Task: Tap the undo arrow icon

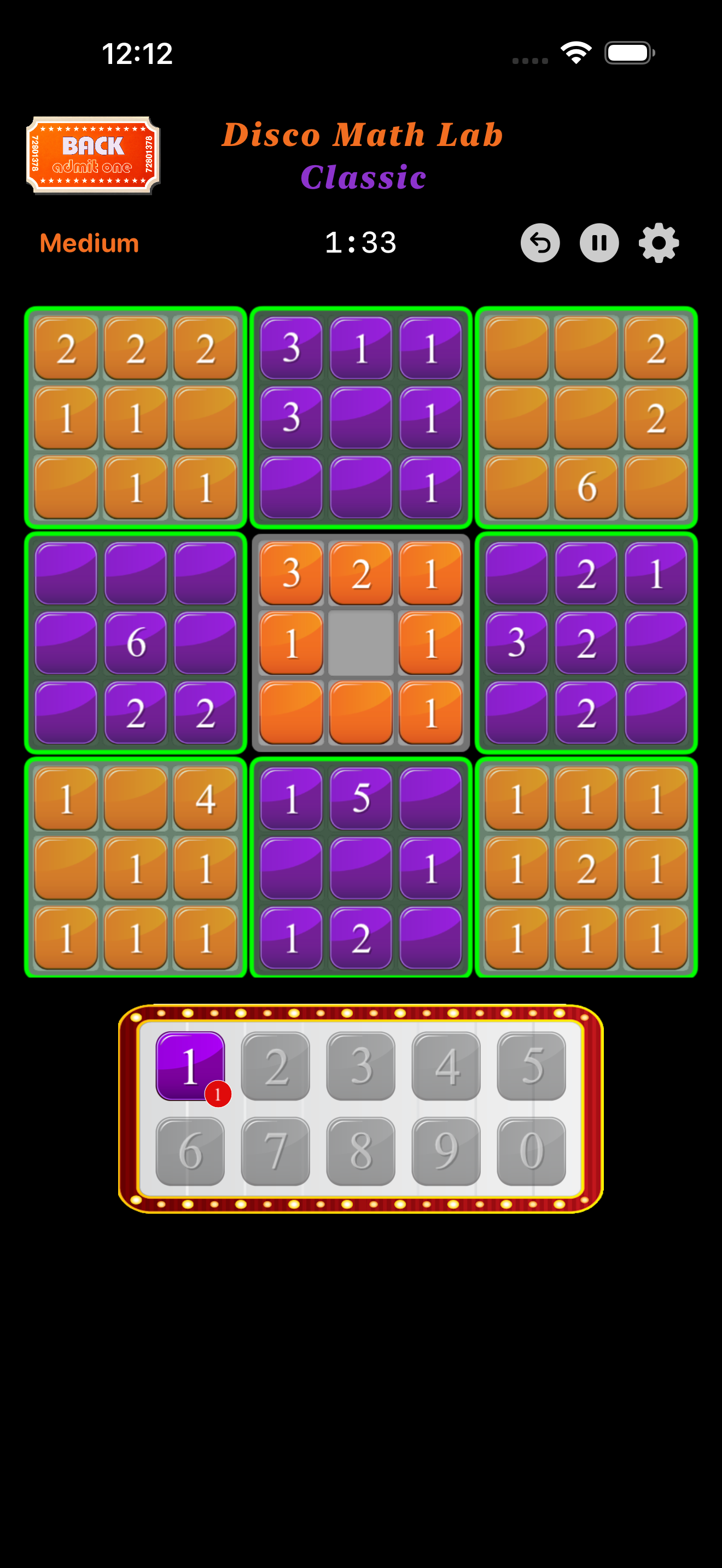Action: (539, 242)
